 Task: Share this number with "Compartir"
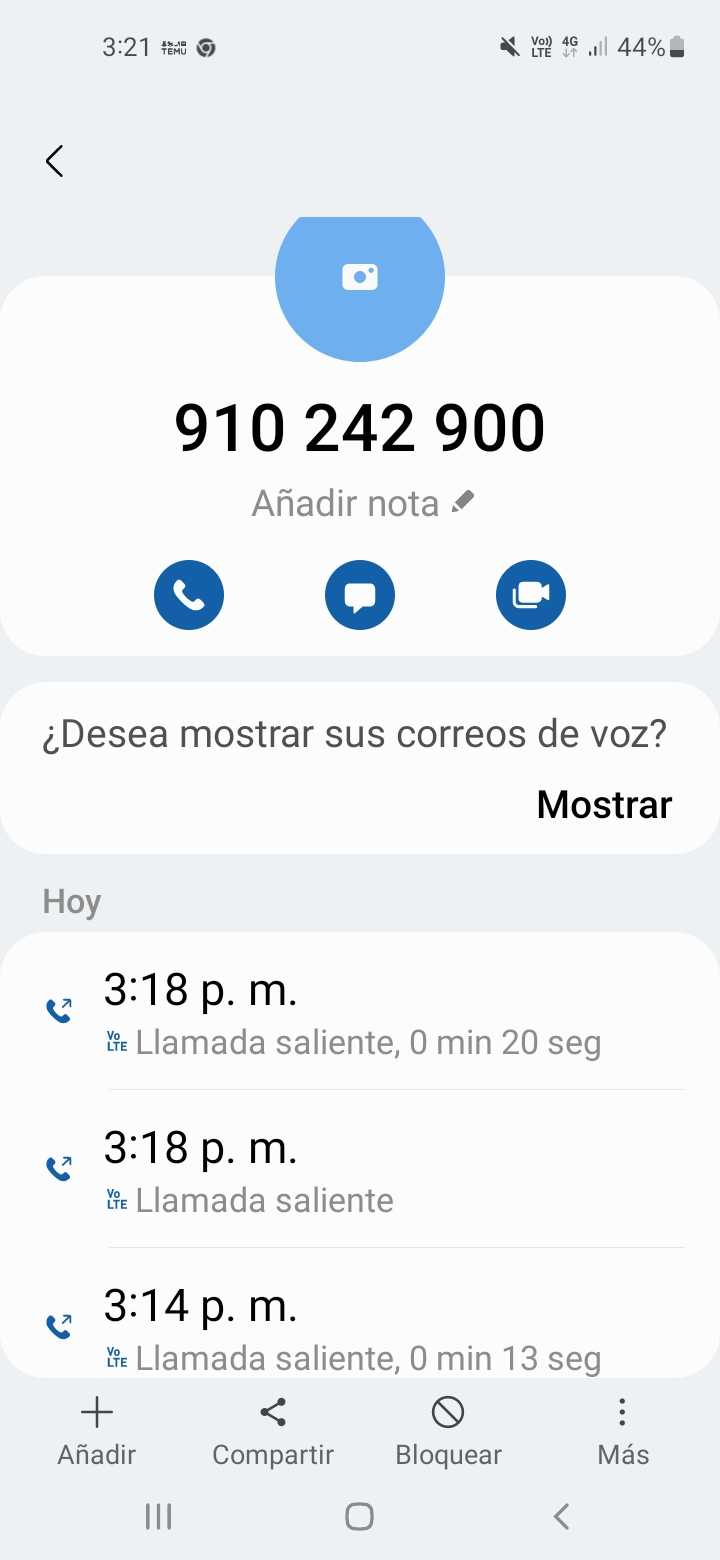click(273, 1431)
